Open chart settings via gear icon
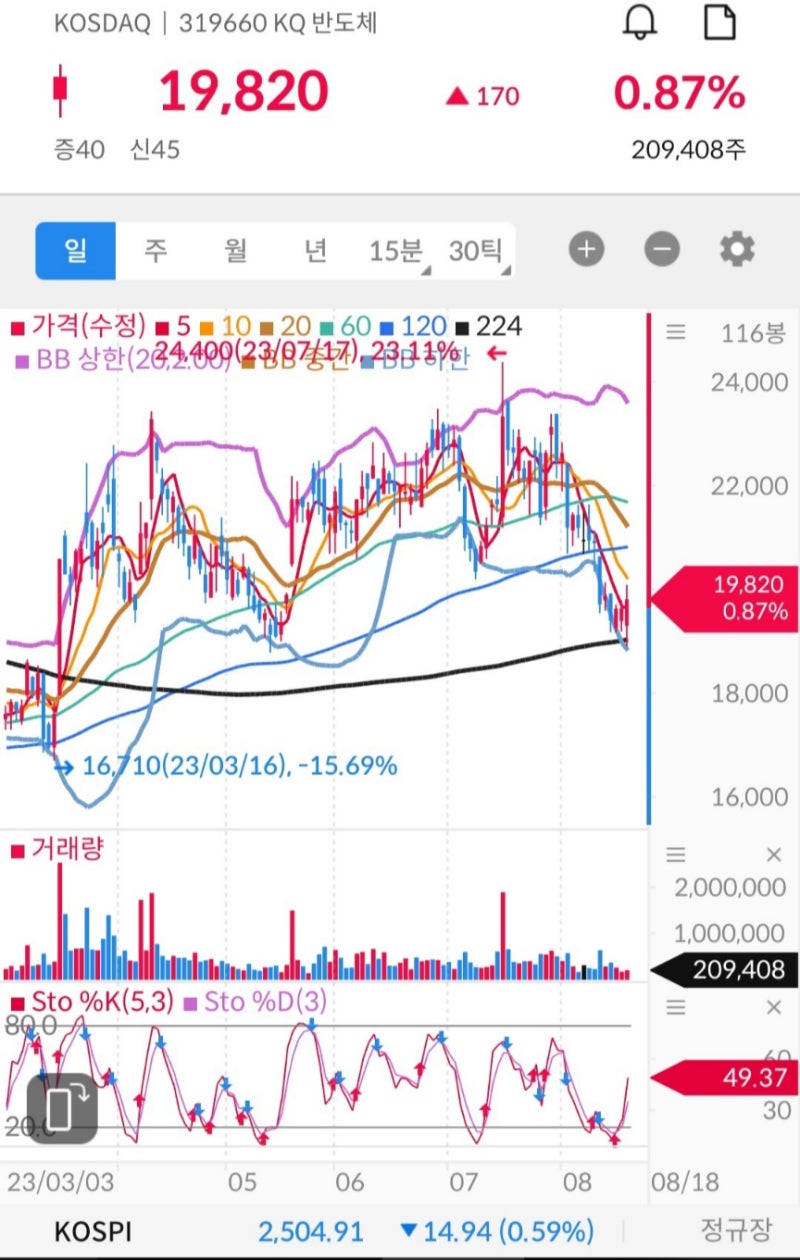Image resolution: width=800 pixels, height=1260 pixels. 735,249
